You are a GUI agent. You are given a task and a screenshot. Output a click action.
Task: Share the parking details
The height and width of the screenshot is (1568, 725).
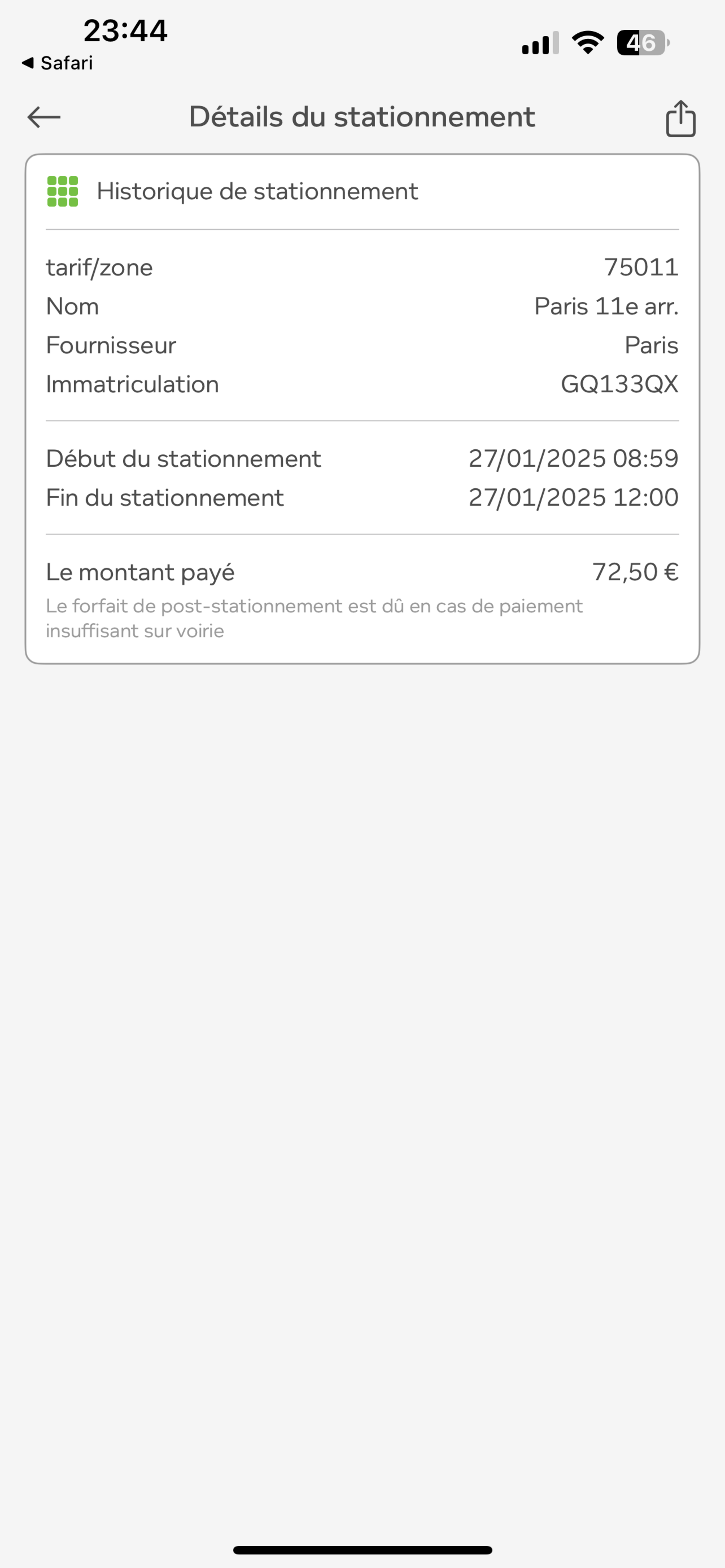click(x=680, y=118)
